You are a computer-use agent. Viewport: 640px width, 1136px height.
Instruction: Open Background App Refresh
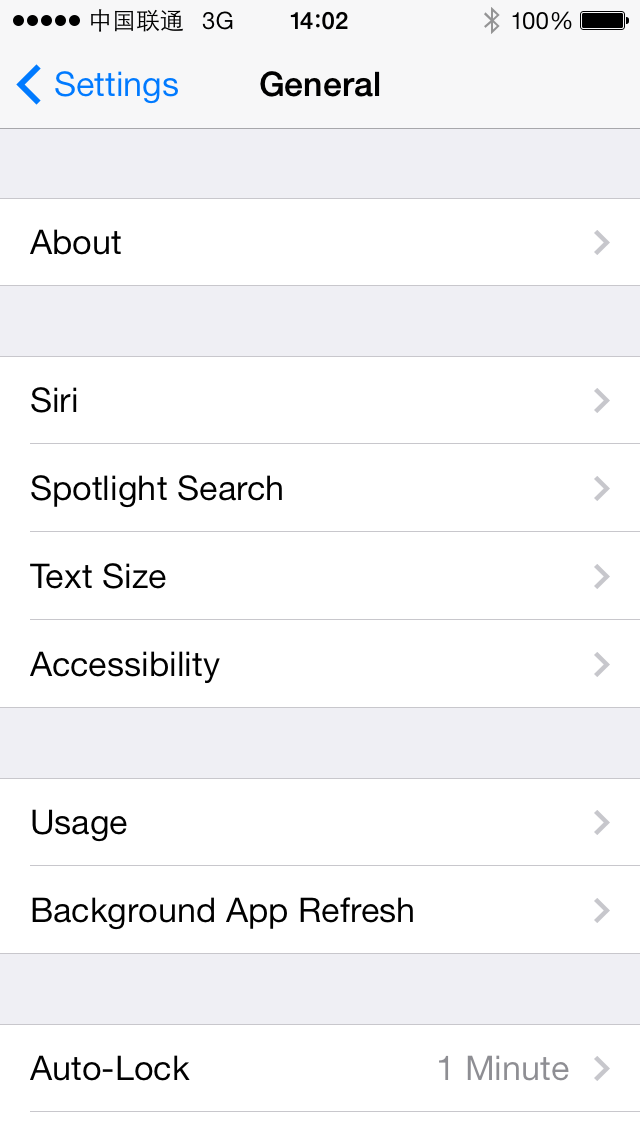(320, 910)
